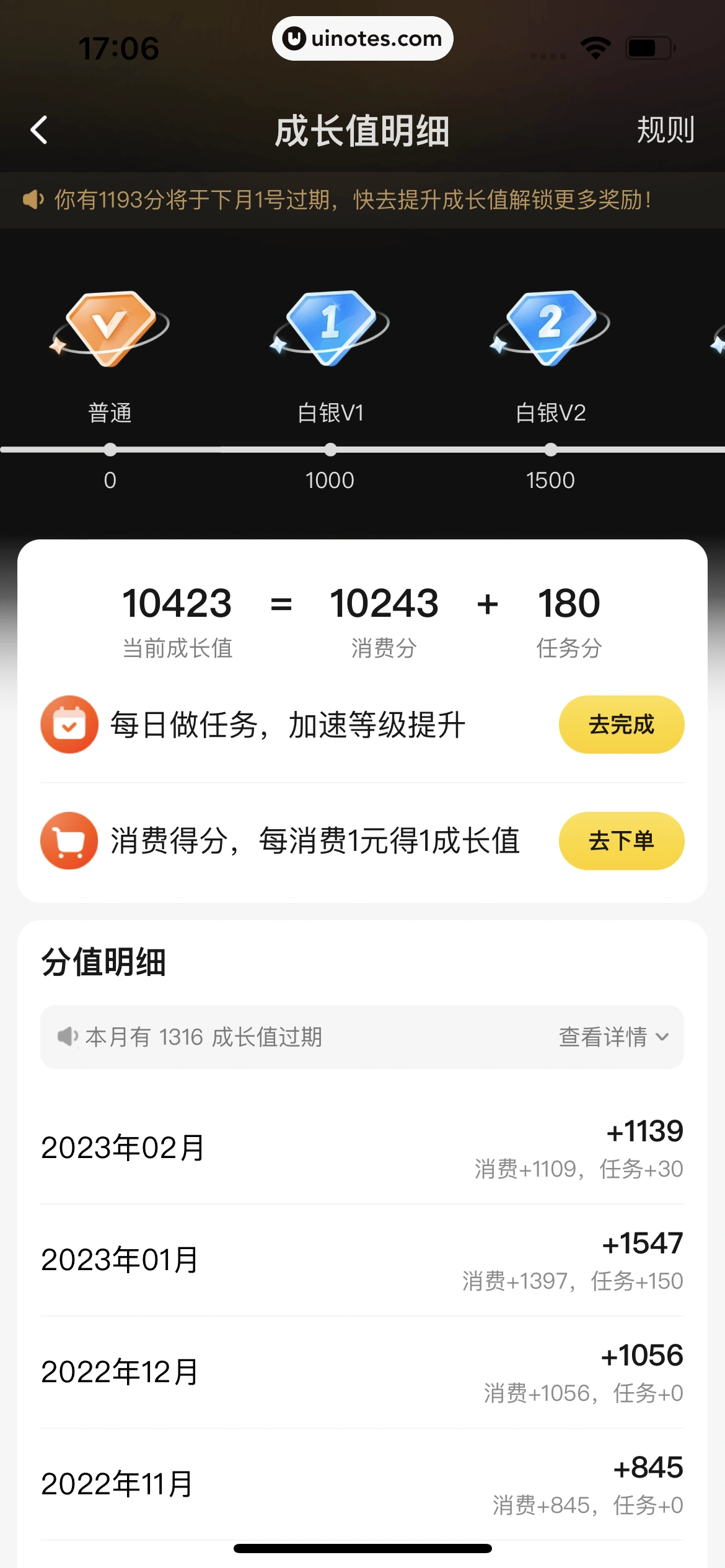725x1568 pixels.
Task: Click the orange shopping cart icon
Action: [x=69, y=841]
